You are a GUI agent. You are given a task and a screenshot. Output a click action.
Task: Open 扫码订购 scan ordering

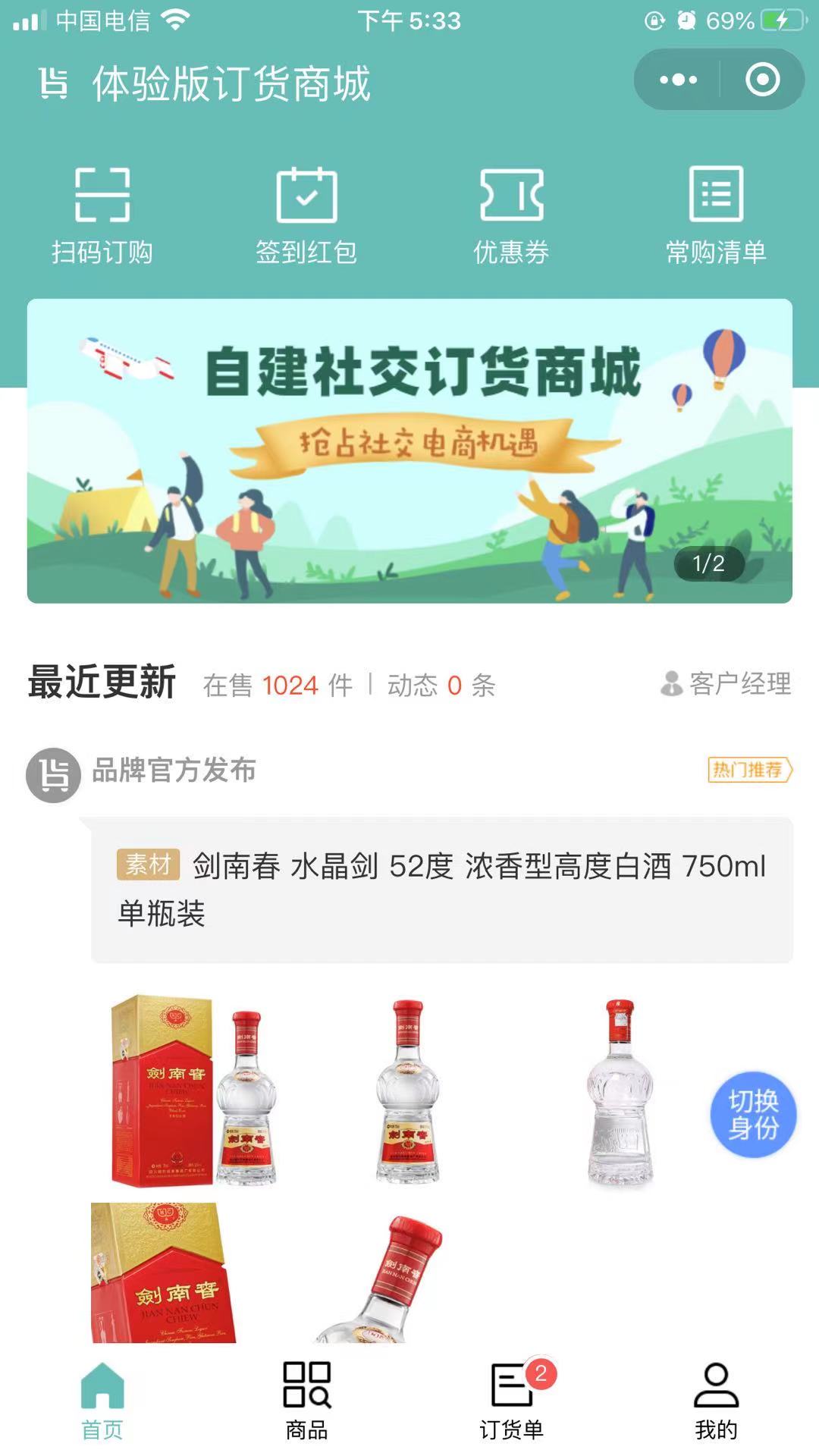(x=102, y=216)
